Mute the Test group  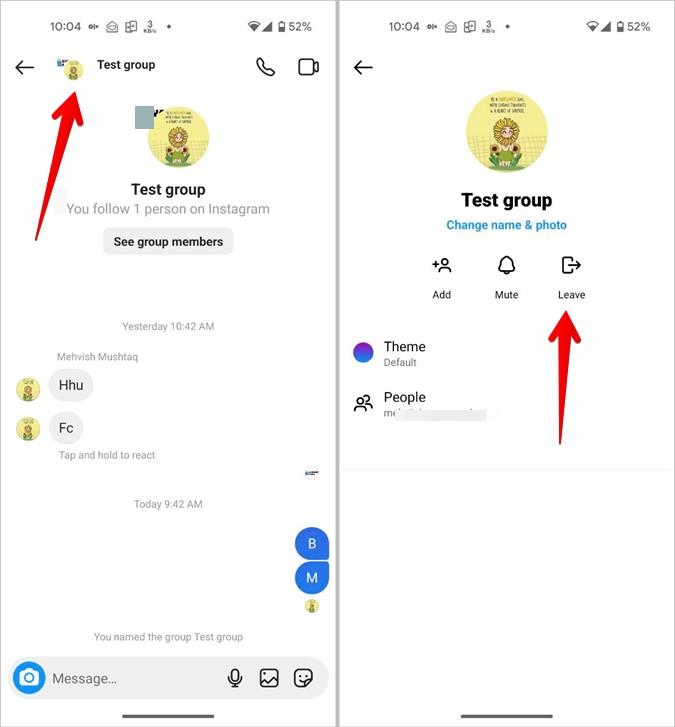pyautogui.click(x=506, y=276)
